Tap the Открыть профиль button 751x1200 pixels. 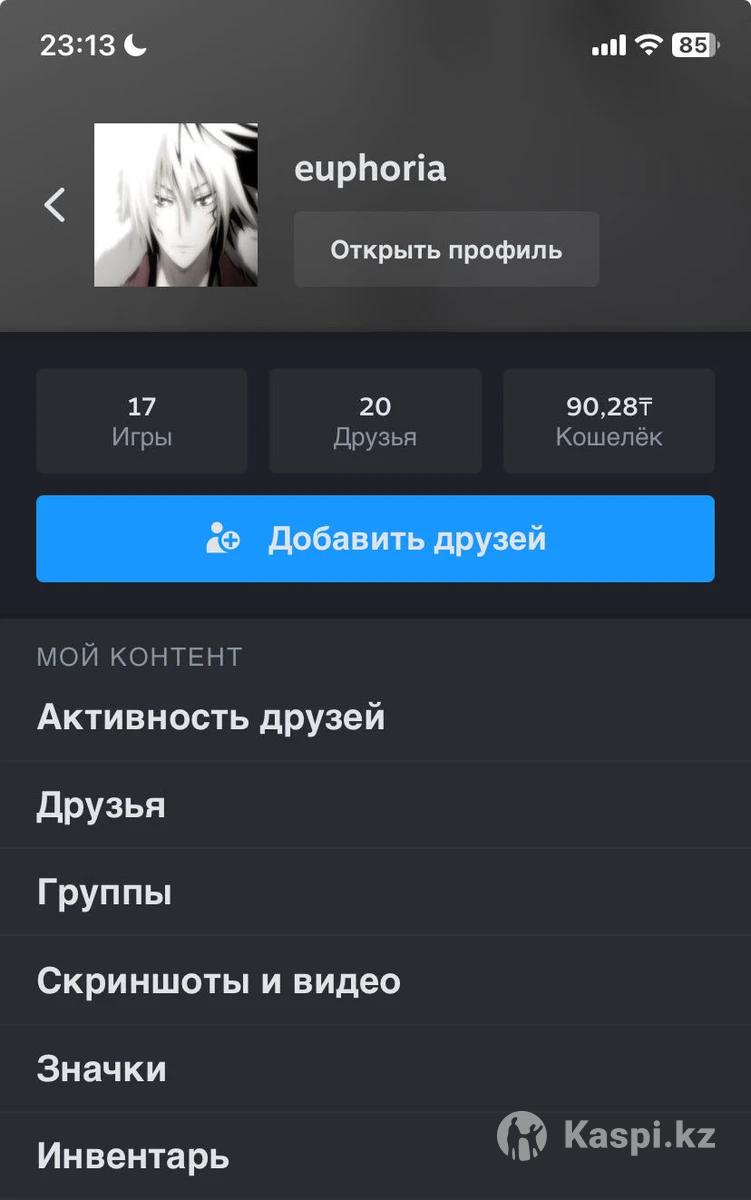(x=446, y=249)
